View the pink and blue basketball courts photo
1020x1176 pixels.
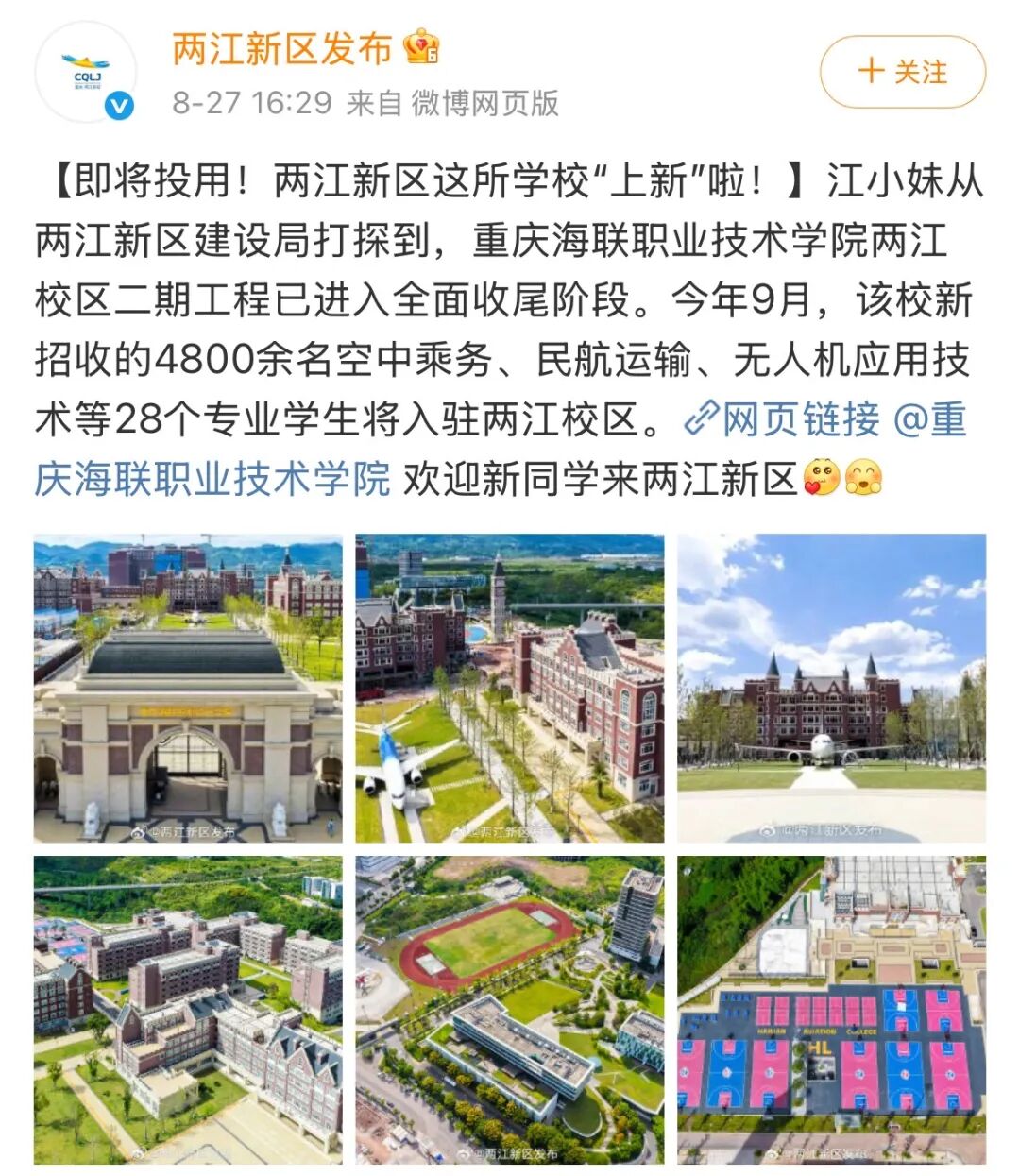pyautogui.click(x=831, y=1009)
